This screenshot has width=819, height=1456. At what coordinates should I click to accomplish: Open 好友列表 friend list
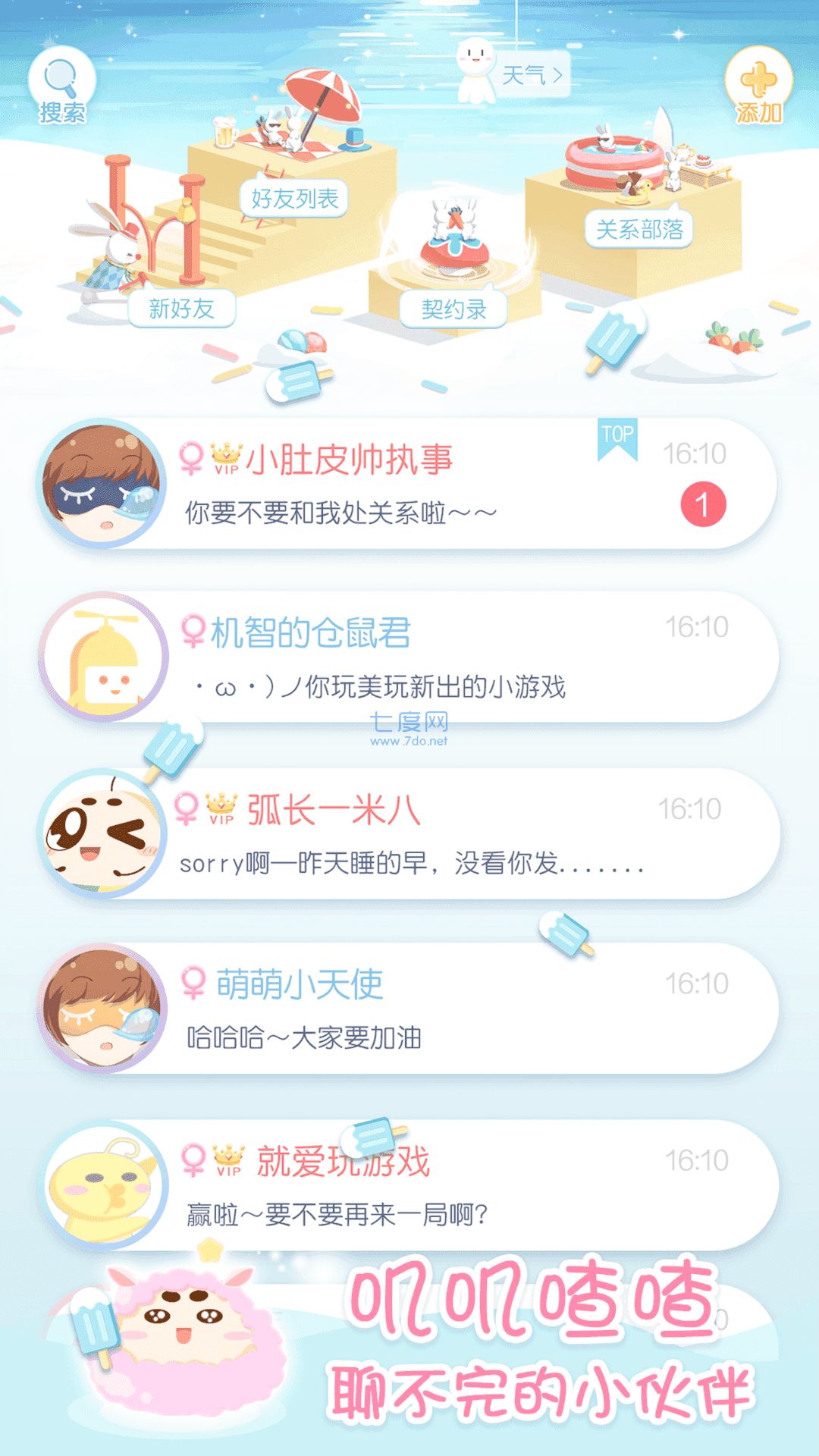(294, 199)
